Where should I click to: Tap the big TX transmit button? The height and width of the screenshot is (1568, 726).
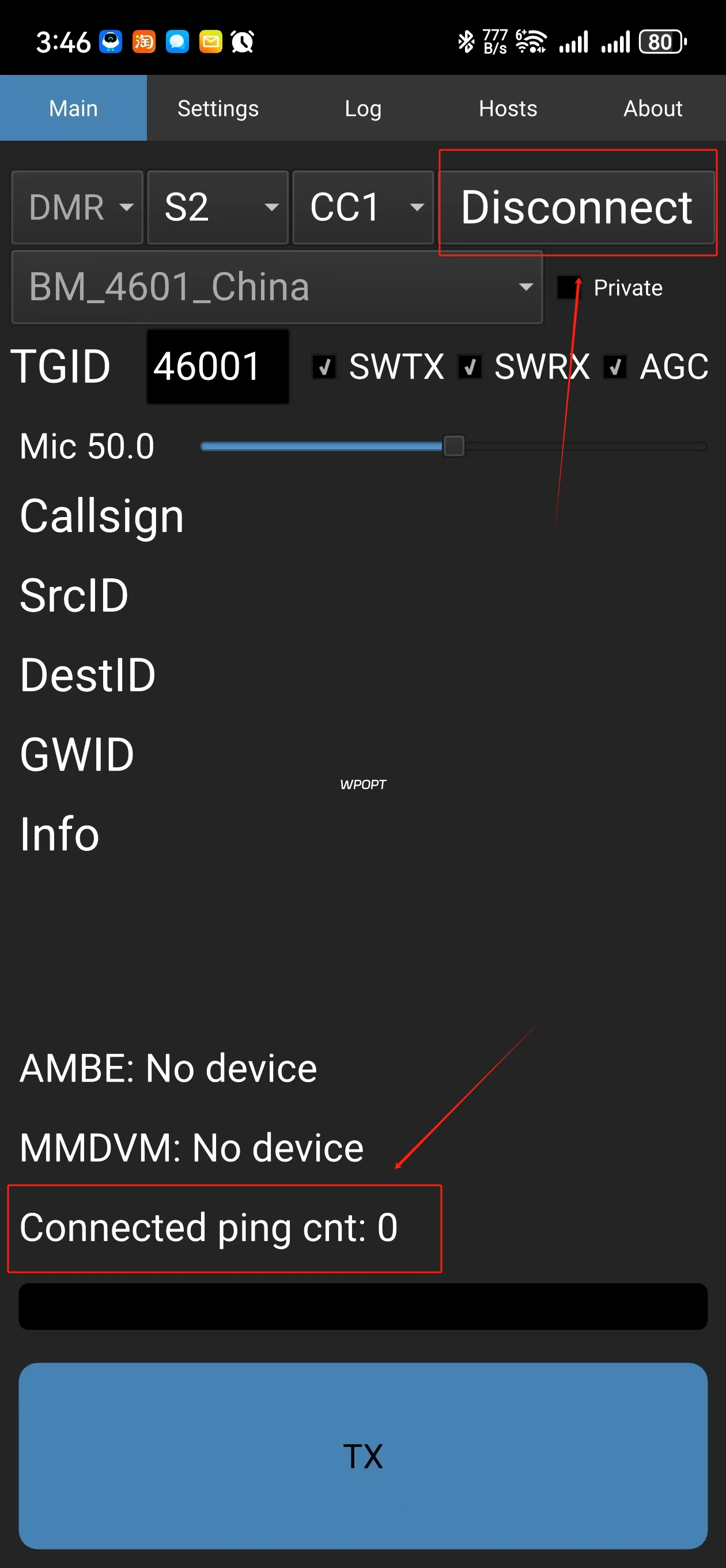[x=364, y=1456]
